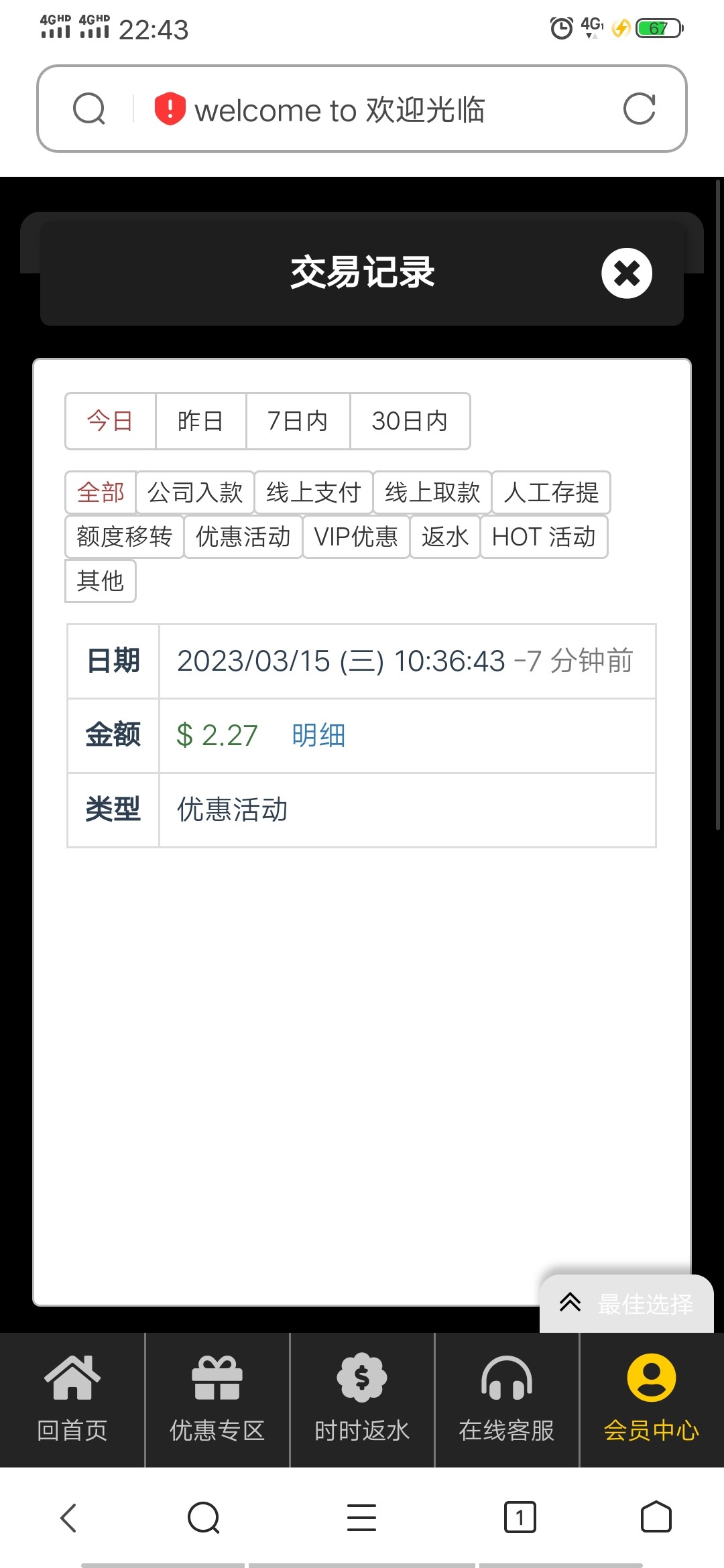Select the 7日内 date range
Screen dimensions: 724x1568
298,421
